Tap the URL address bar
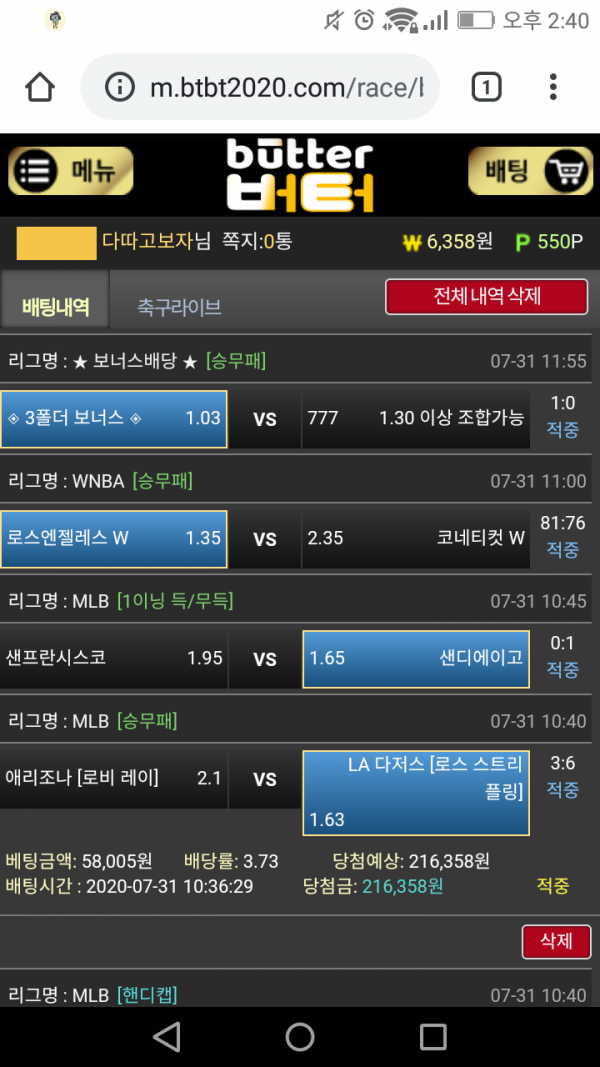The height and width of the screenshot is (1067, 600). [x=285, y=88]
